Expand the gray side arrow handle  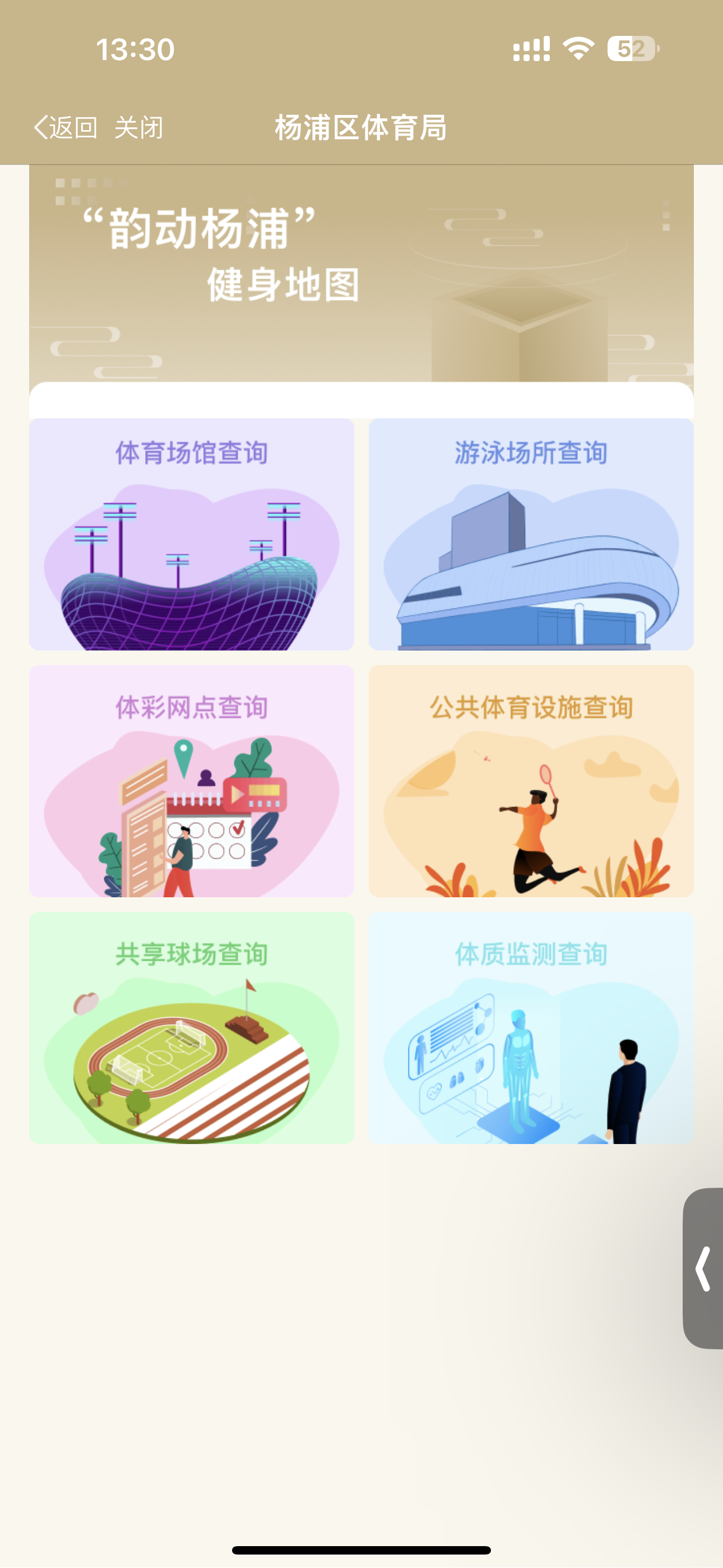[x=703, y=1268]
